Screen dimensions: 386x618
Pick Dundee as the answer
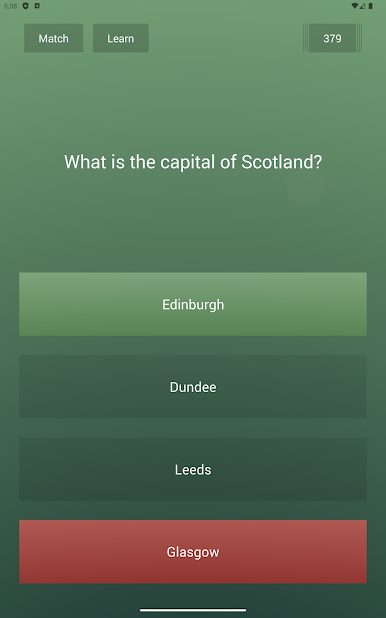(193, 387)
